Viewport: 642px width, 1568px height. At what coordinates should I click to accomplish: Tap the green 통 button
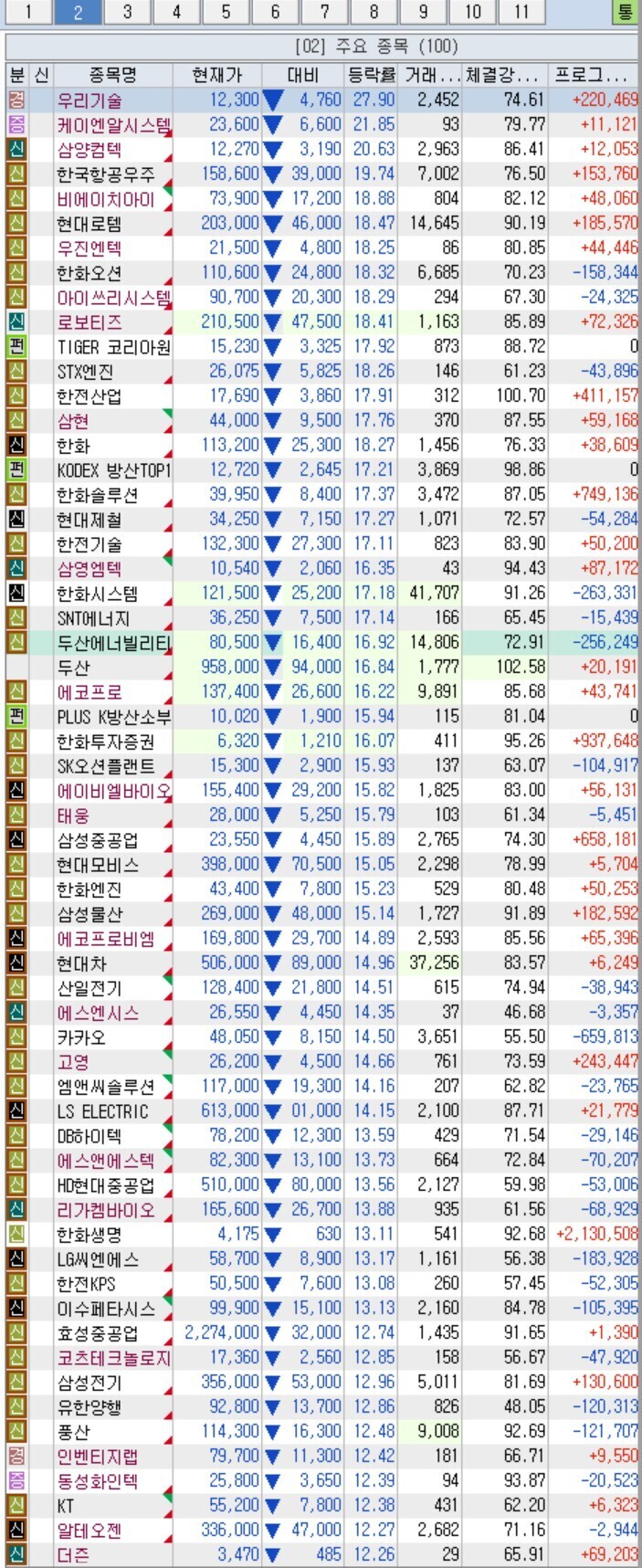[626, 12]
